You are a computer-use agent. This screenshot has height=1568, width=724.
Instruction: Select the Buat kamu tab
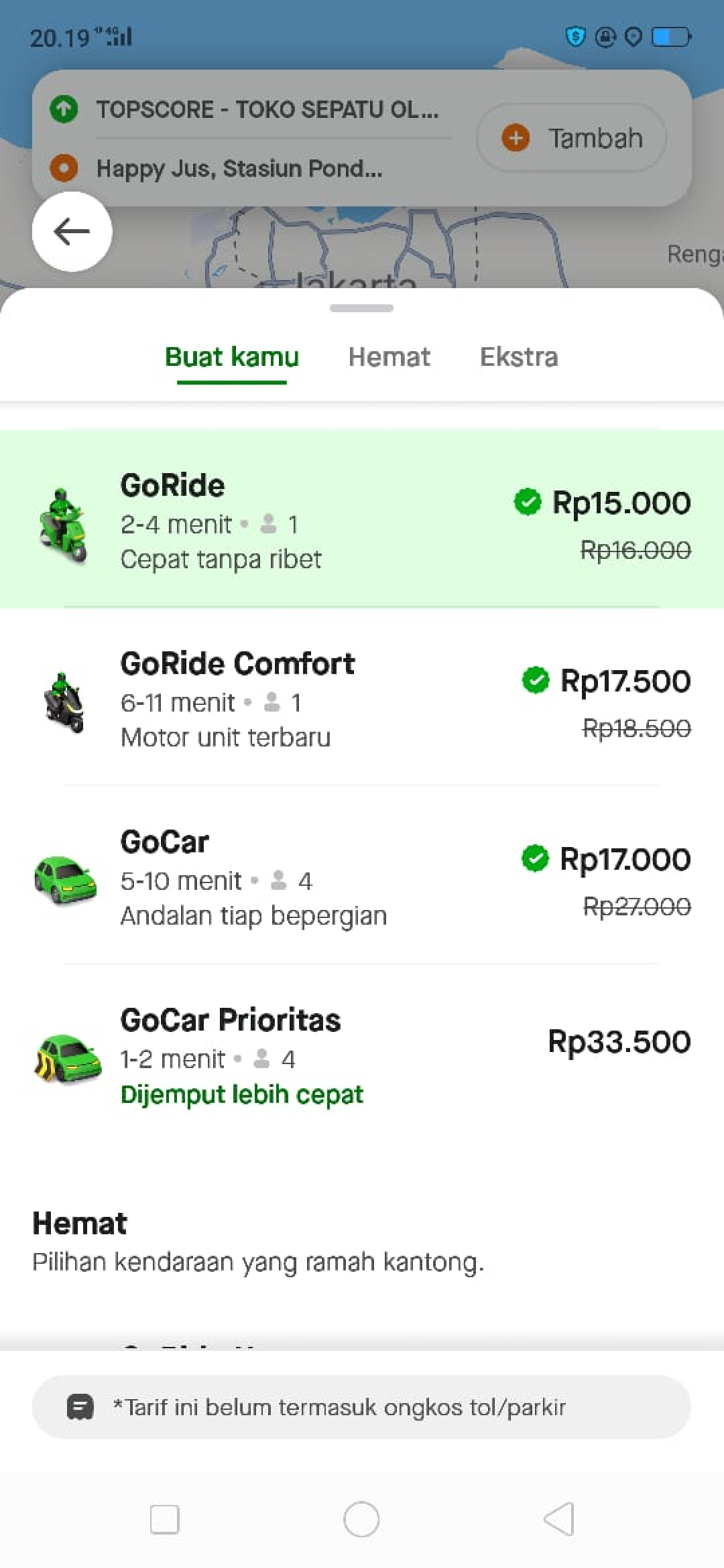point(232,357)
